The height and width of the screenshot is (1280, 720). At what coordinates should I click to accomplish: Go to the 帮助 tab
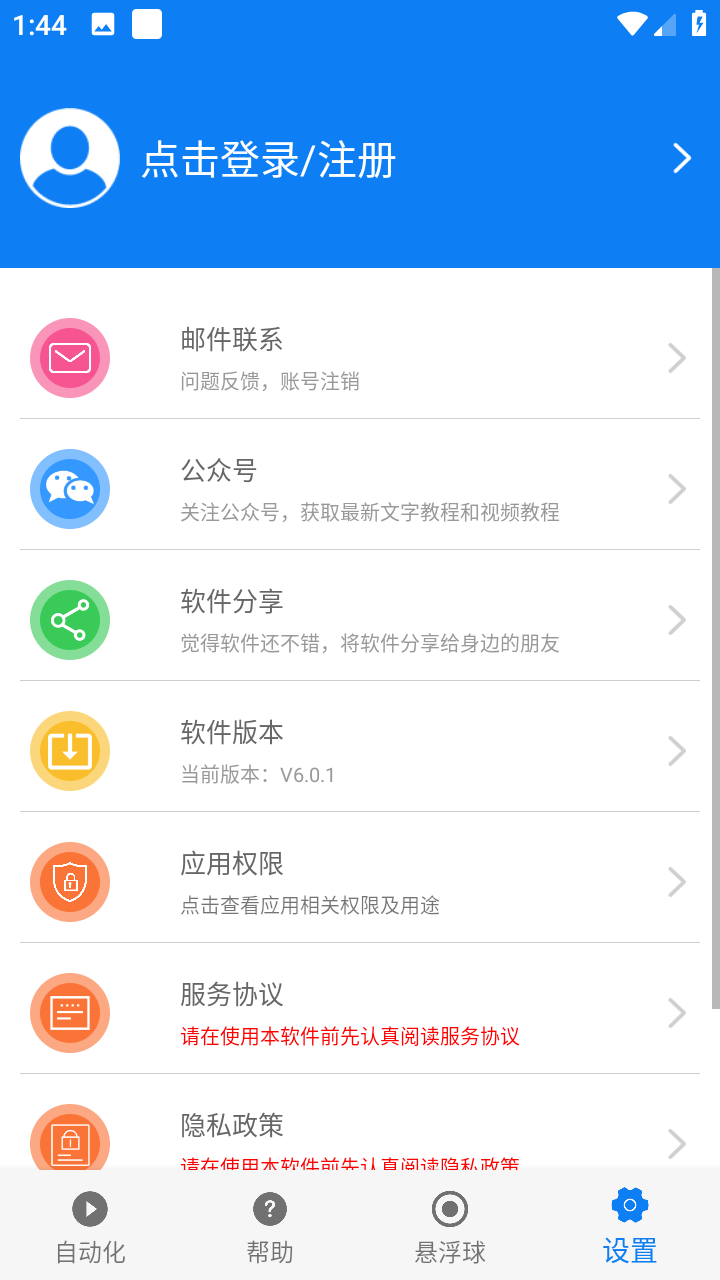tap(270, 1228)
